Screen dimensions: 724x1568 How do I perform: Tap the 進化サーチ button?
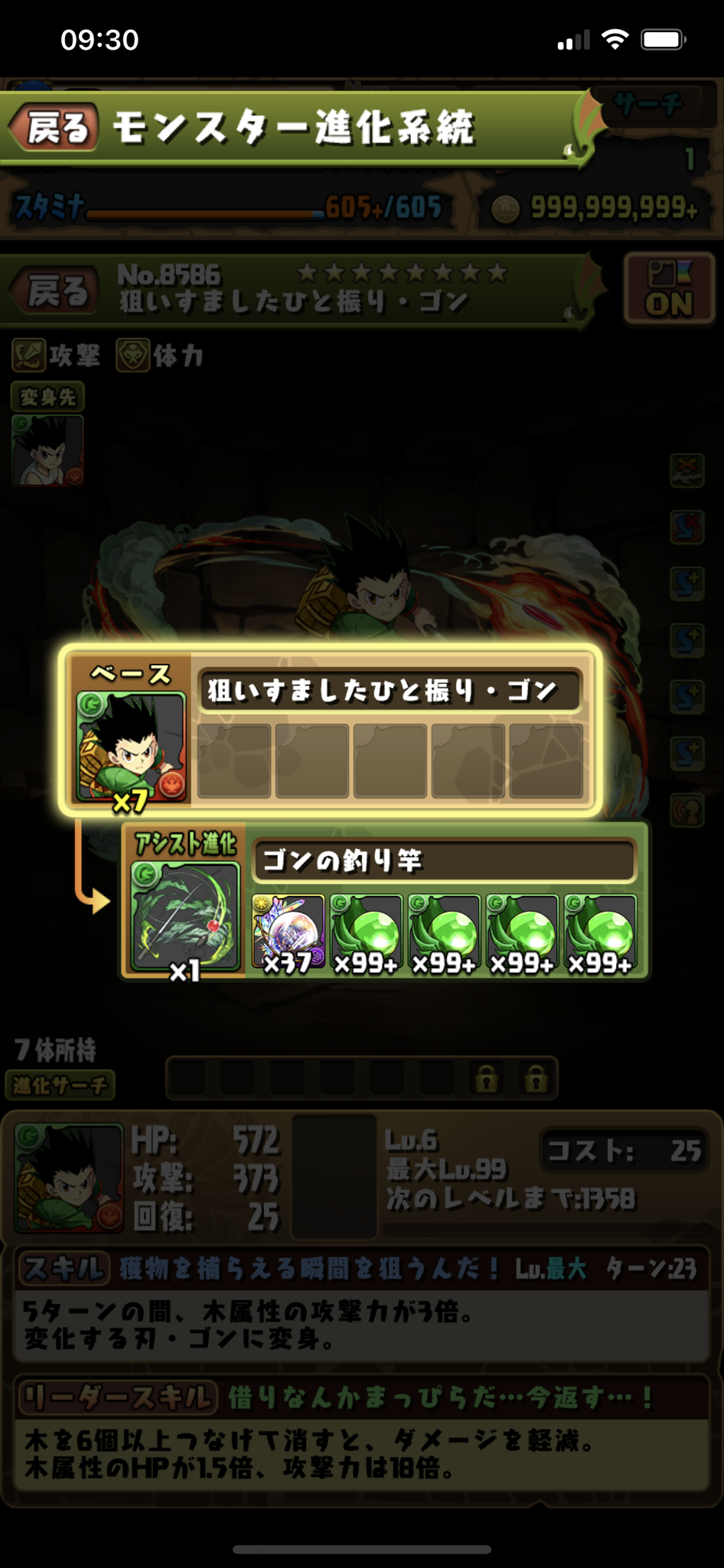(60, 1084)
